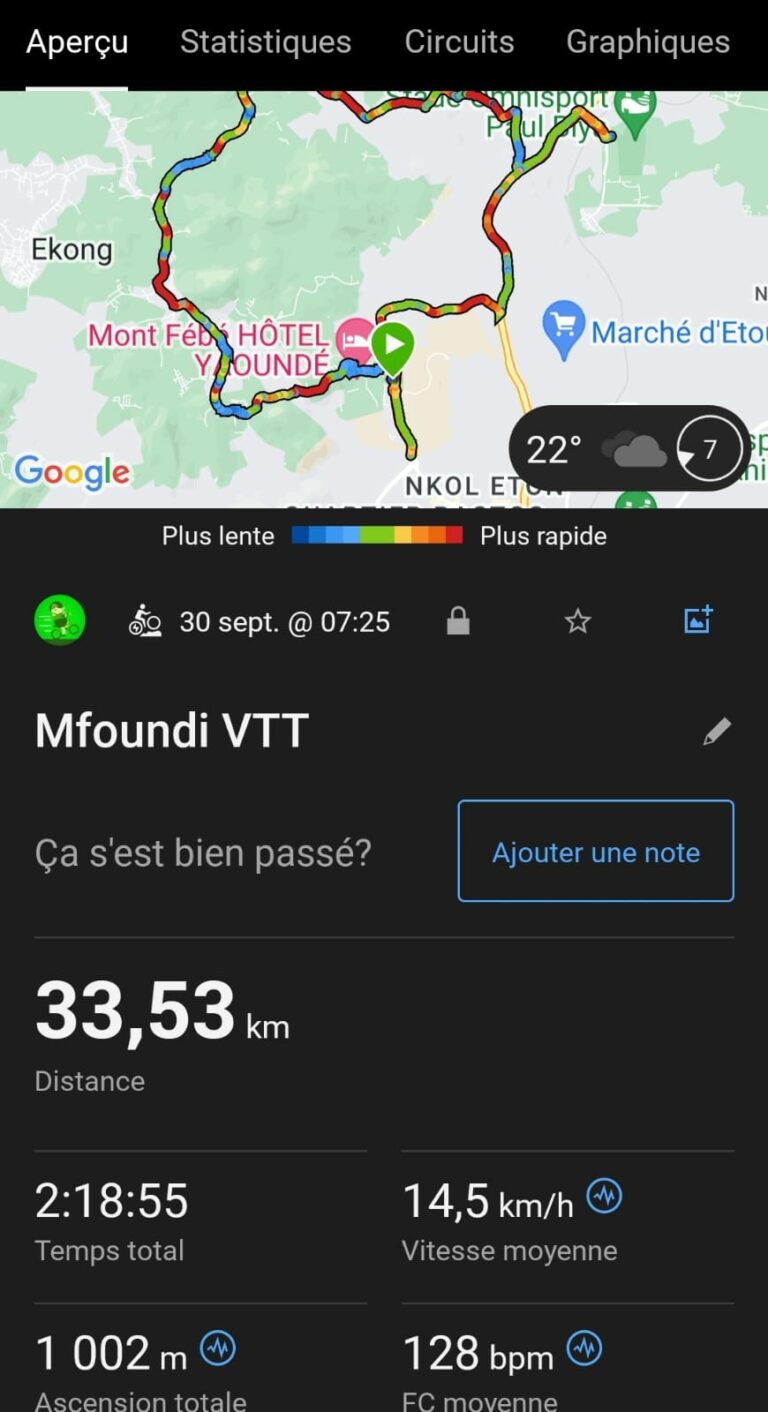Mark activity as favorite with the star
The image size is (768, 1412).
[578, 622]
